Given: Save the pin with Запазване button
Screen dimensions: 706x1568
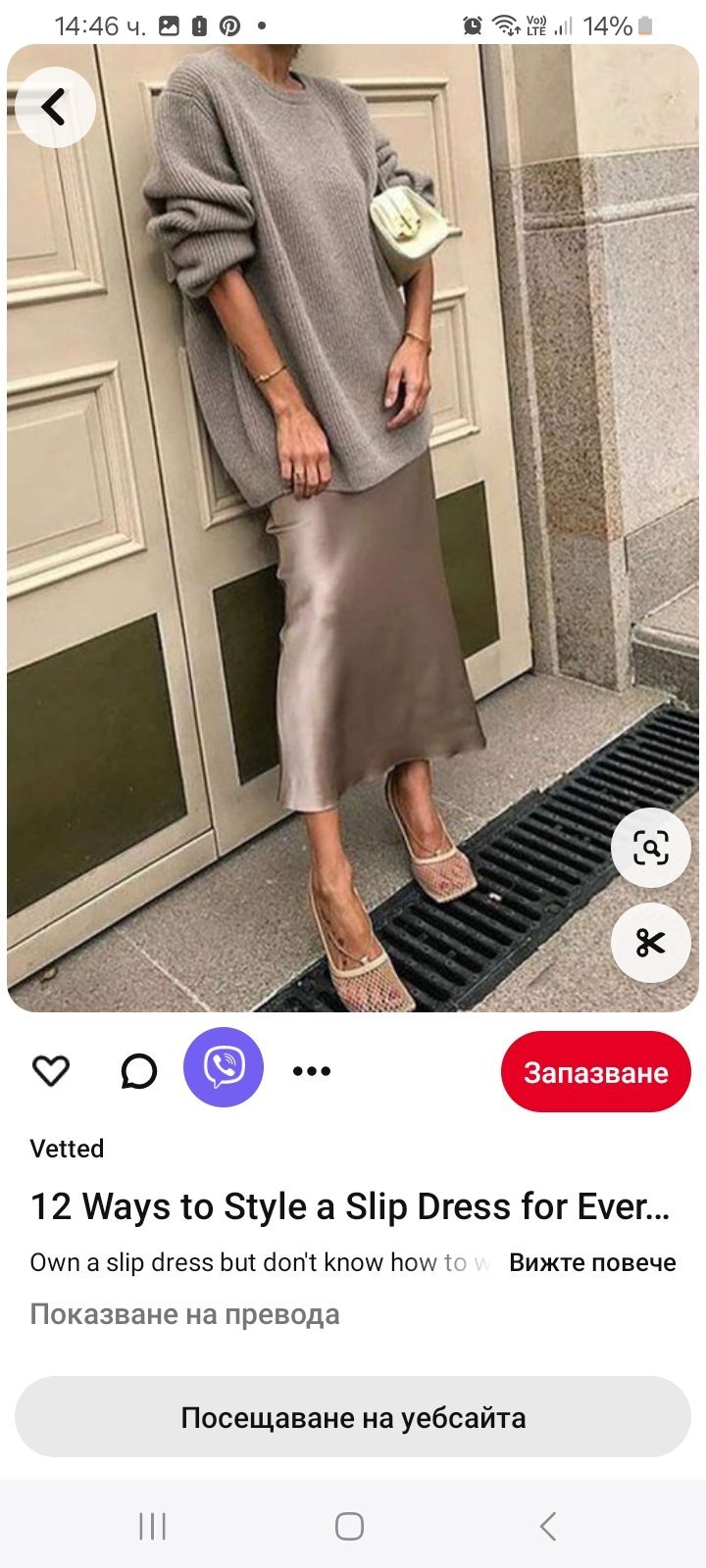Looking at the screenshot, I should pyautogui.click(x=595, y=1072).
